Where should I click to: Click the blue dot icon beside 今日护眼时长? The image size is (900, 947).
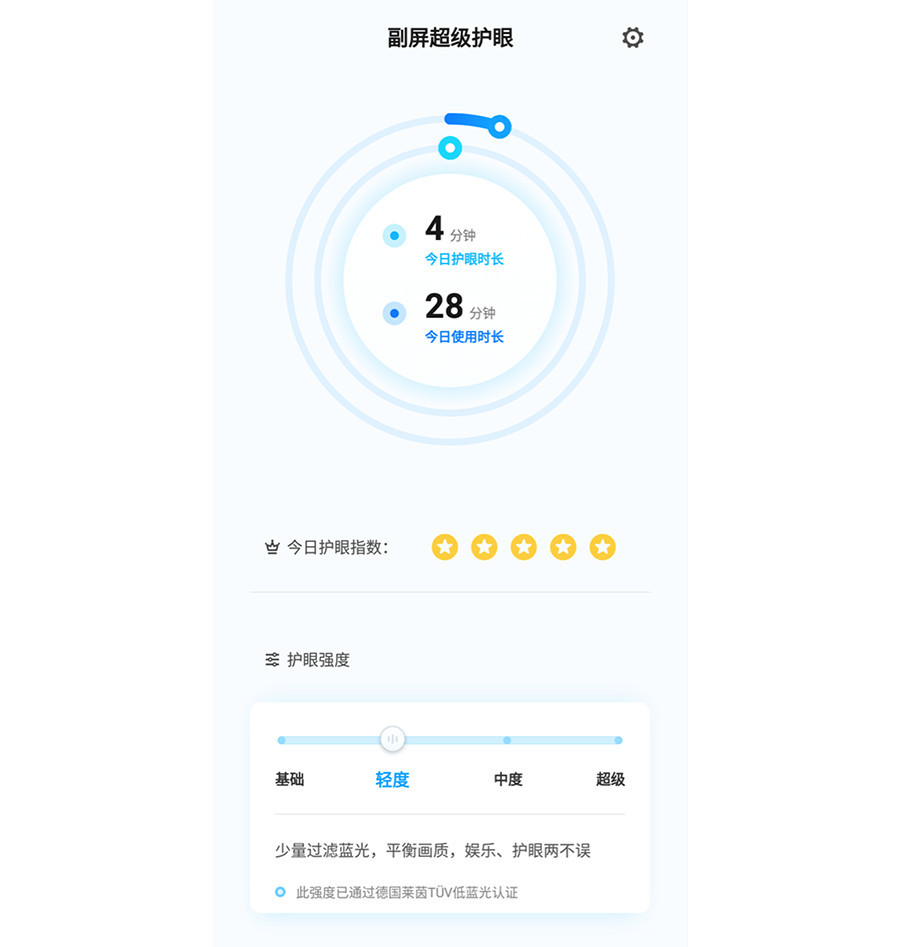pos(394,235)
